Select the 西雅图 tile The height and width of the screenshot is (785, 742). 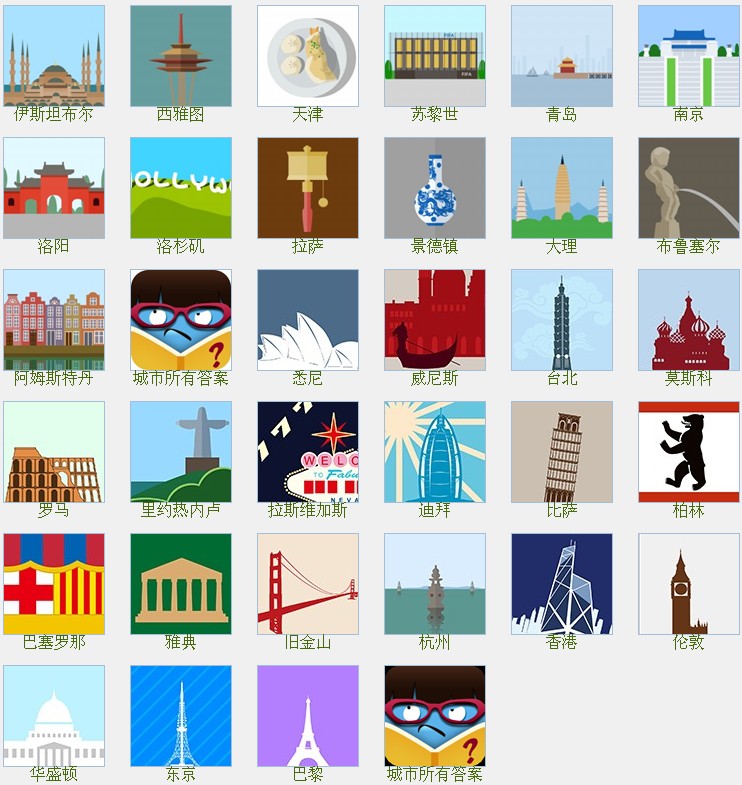pyautogui.click(x=181, y=56)
